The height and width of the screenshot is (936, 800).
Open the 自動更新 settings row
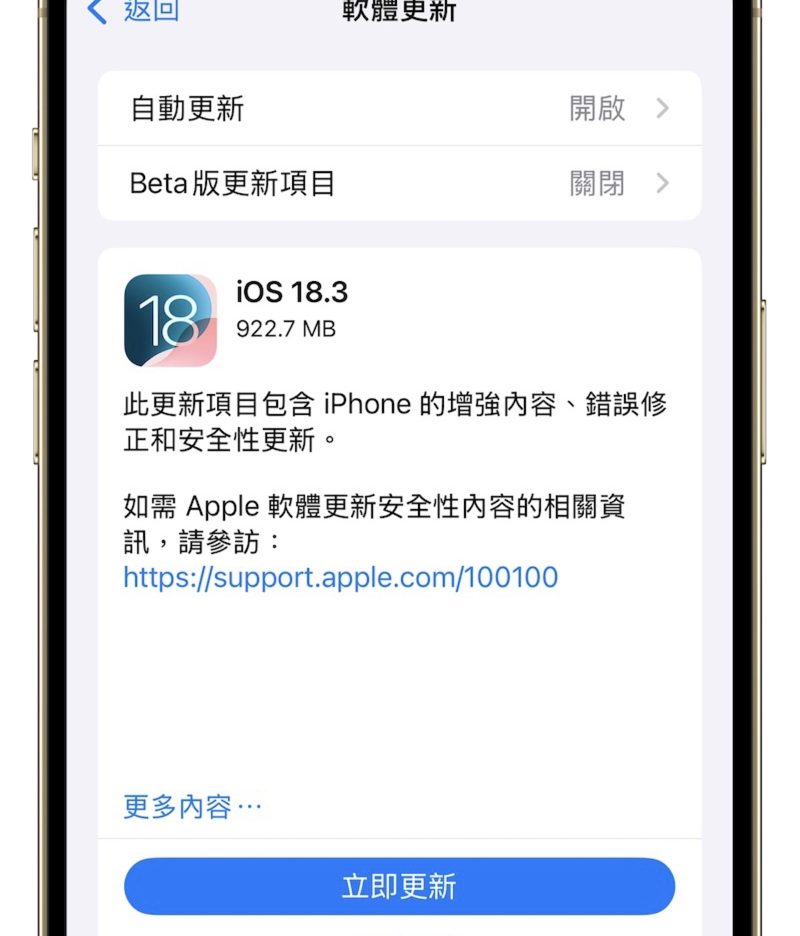399,108
